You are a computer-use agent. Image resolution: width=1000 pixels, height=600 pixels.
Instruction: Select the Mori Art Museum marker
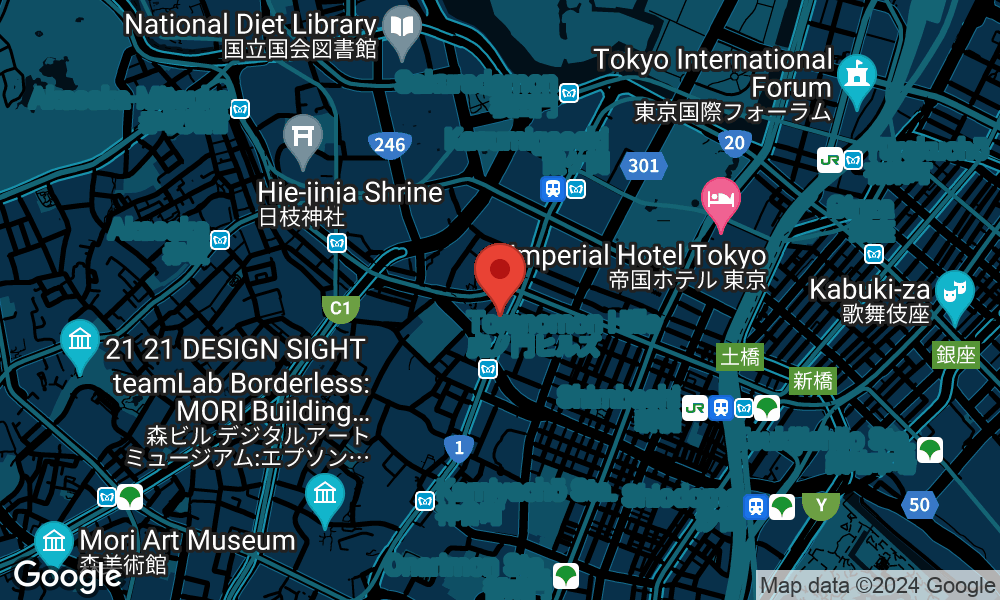(54, 543)
